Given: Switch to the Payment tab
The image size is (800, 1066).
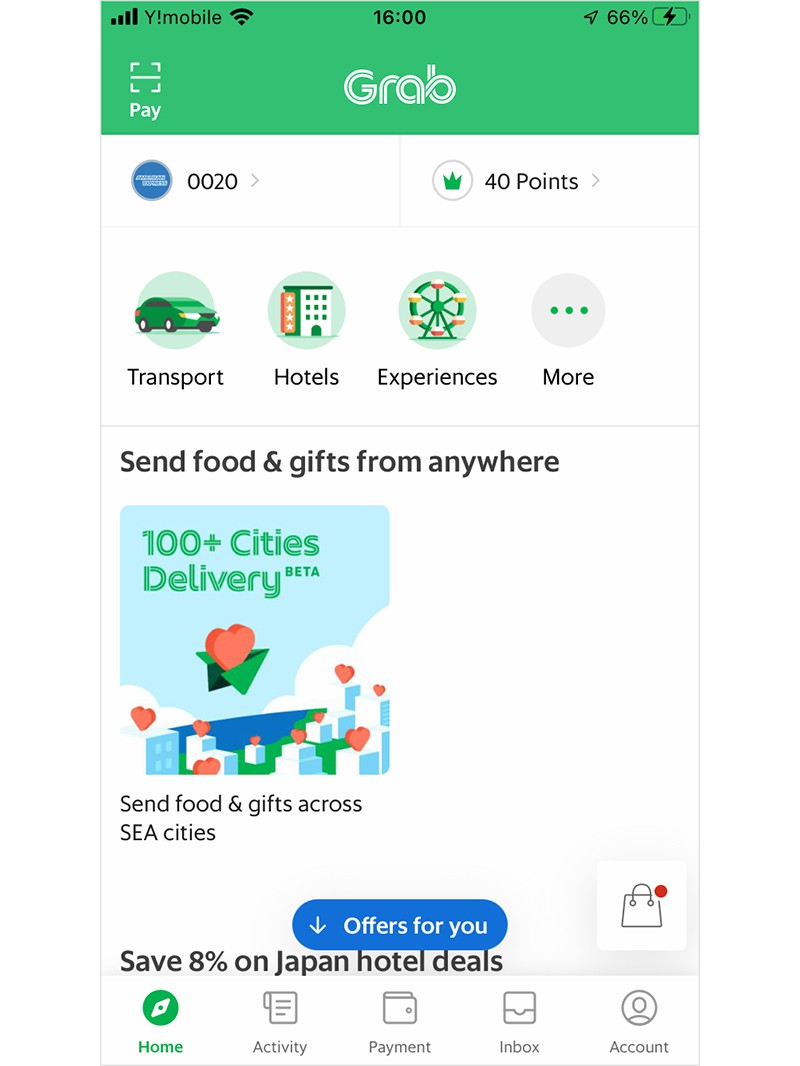Looking at the screenshot, I should pyautogui.click(x=400, y=1020).
